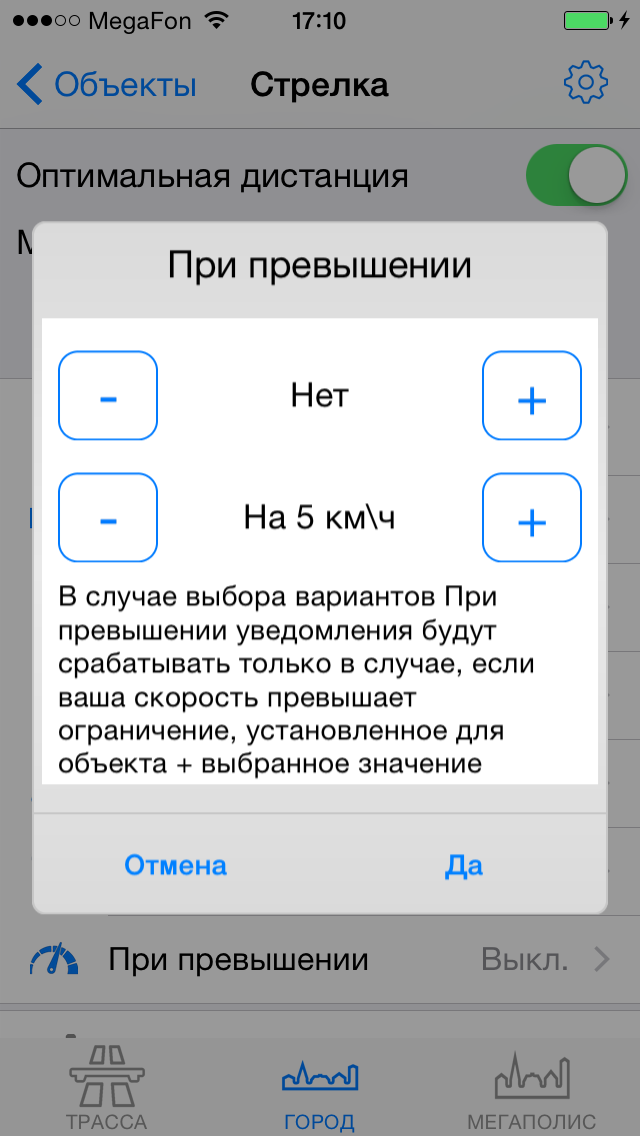Open the settings gear
This screenshot has width=640, height=1136.
pyautogui.click(x=585, y=83)
